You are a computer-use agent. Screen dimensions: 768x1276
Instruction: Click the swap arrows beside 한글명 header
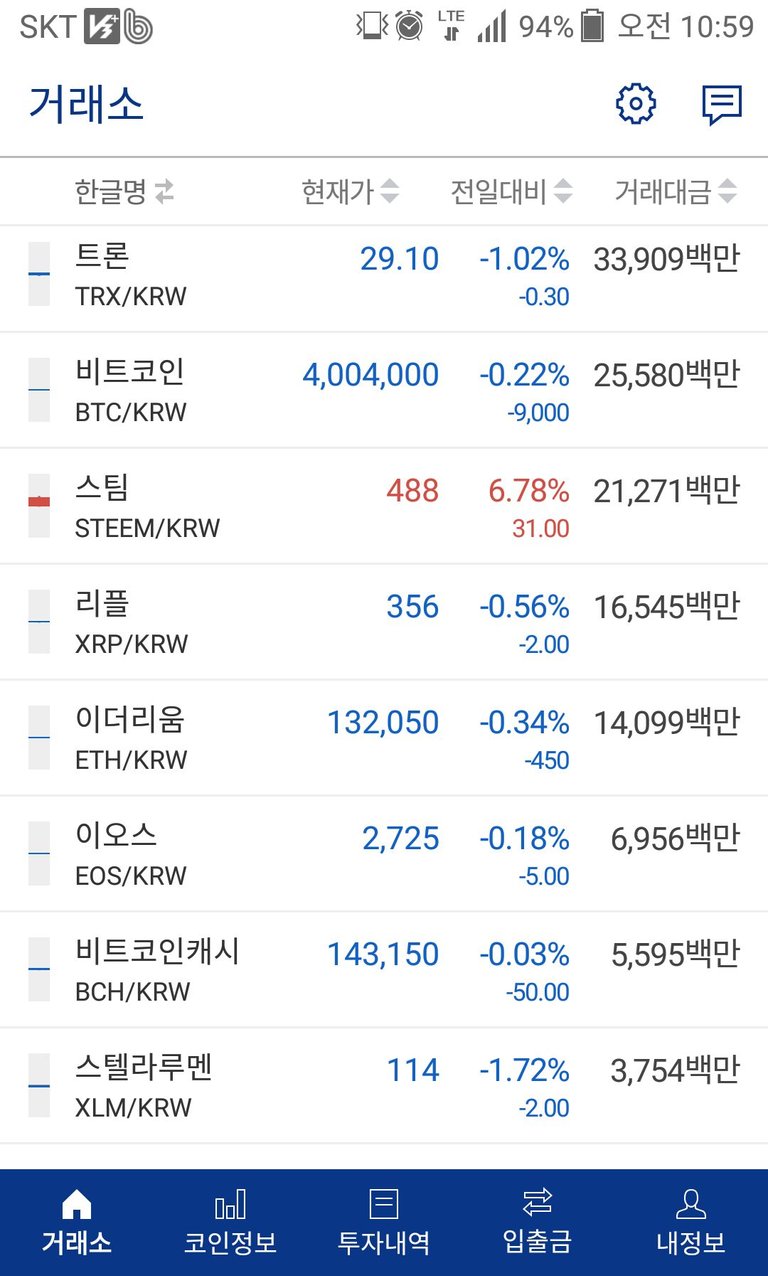pos(163,191)
